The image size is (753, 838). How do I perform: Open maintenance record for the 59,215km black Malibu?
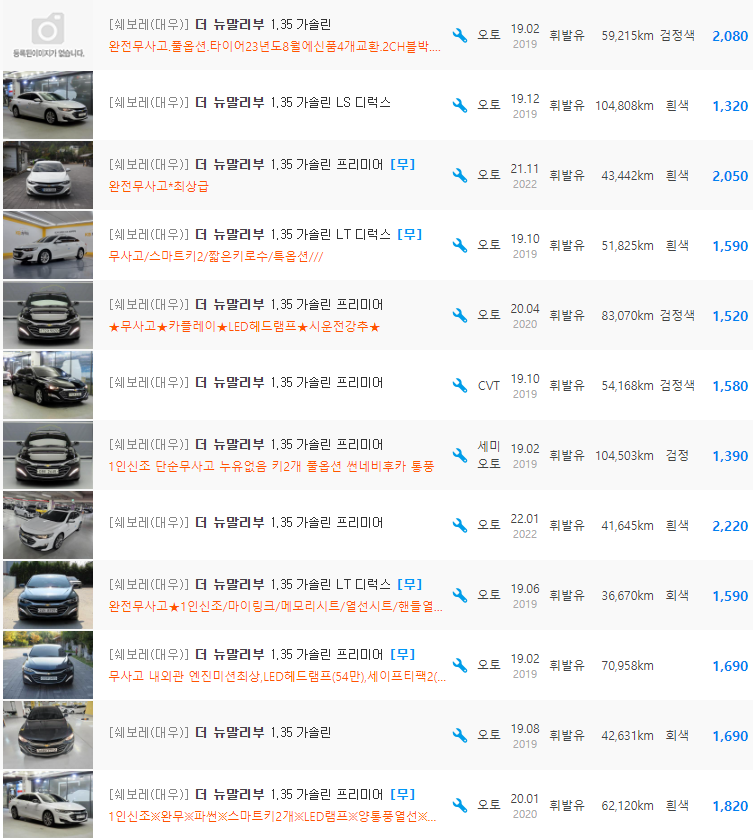tap(459, 35)
